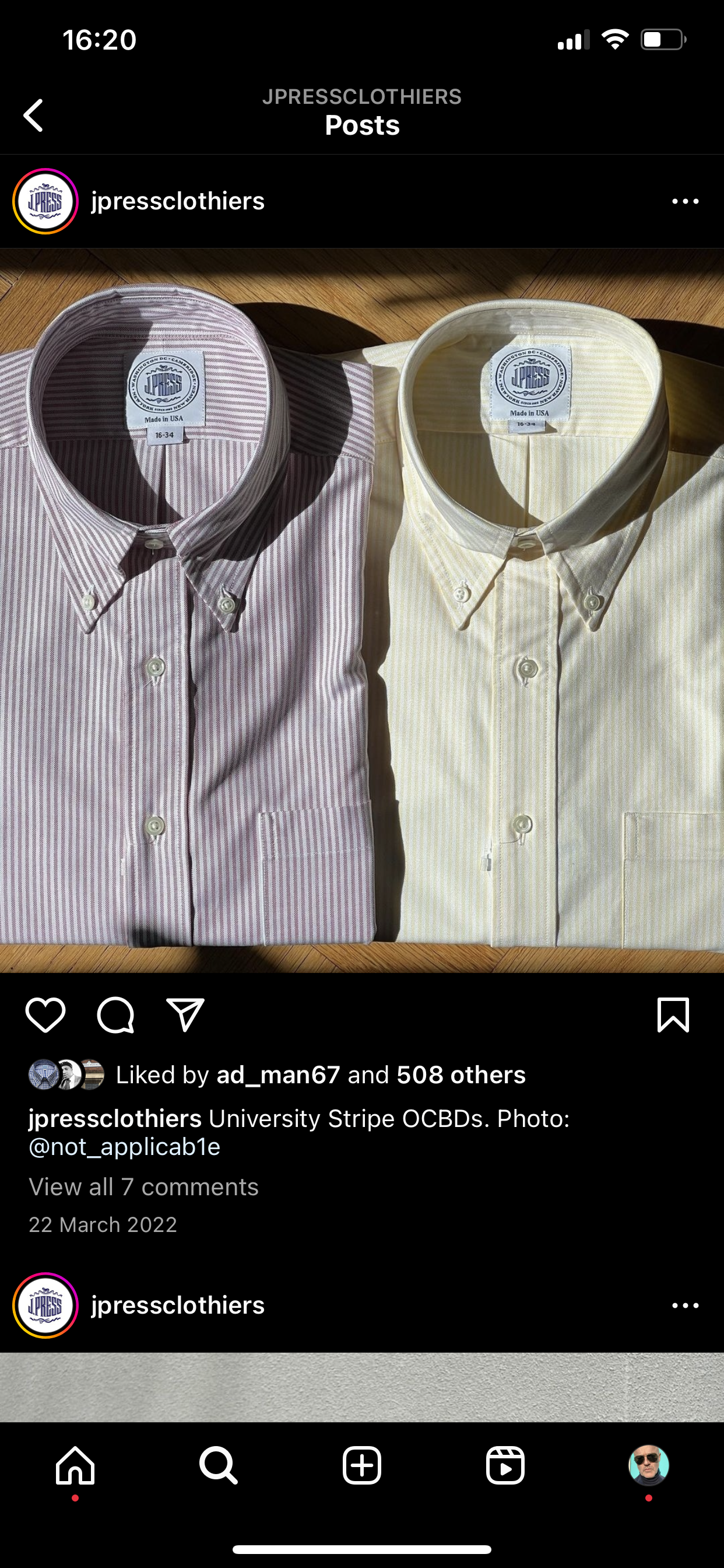Open jpressclothiers username above the shirts photo
This screenshot has height=1568, width=724.
tap(178, 201)
